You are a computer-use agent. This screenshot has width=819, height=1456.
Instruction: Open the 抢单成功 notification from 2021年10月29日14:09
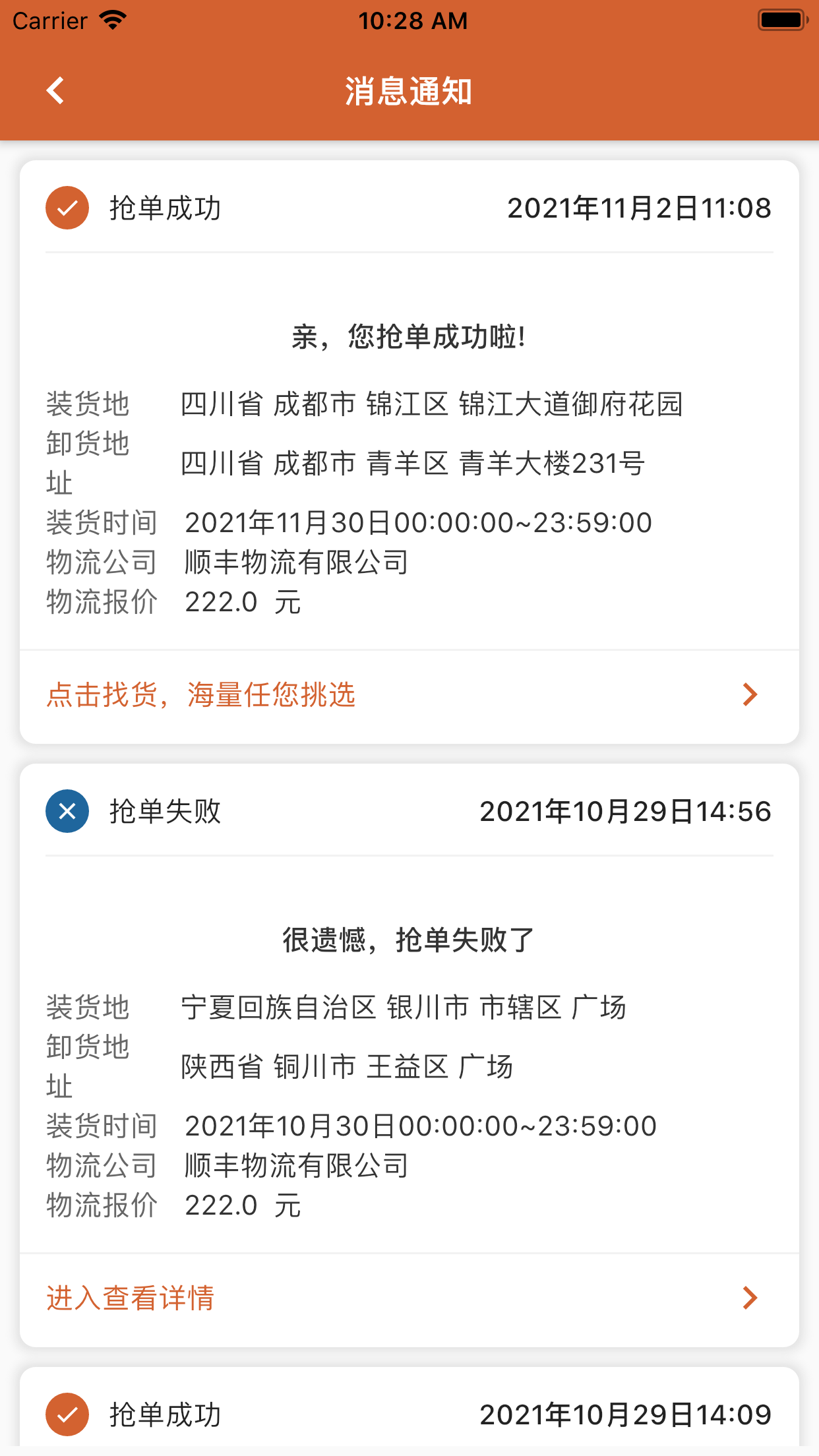tap(409, 1414)
